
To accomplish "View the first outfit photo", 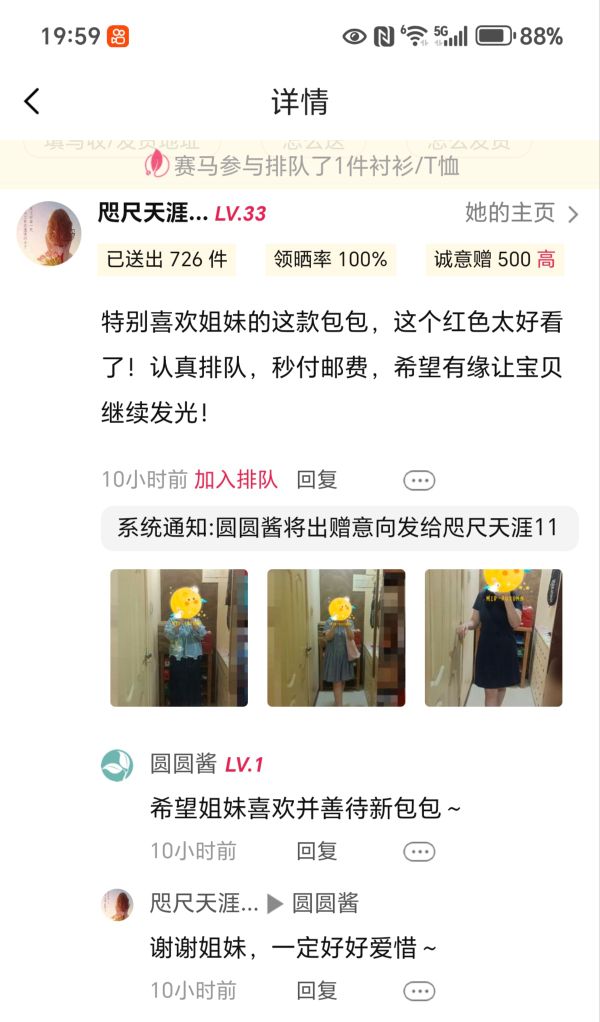I will 179,638.
